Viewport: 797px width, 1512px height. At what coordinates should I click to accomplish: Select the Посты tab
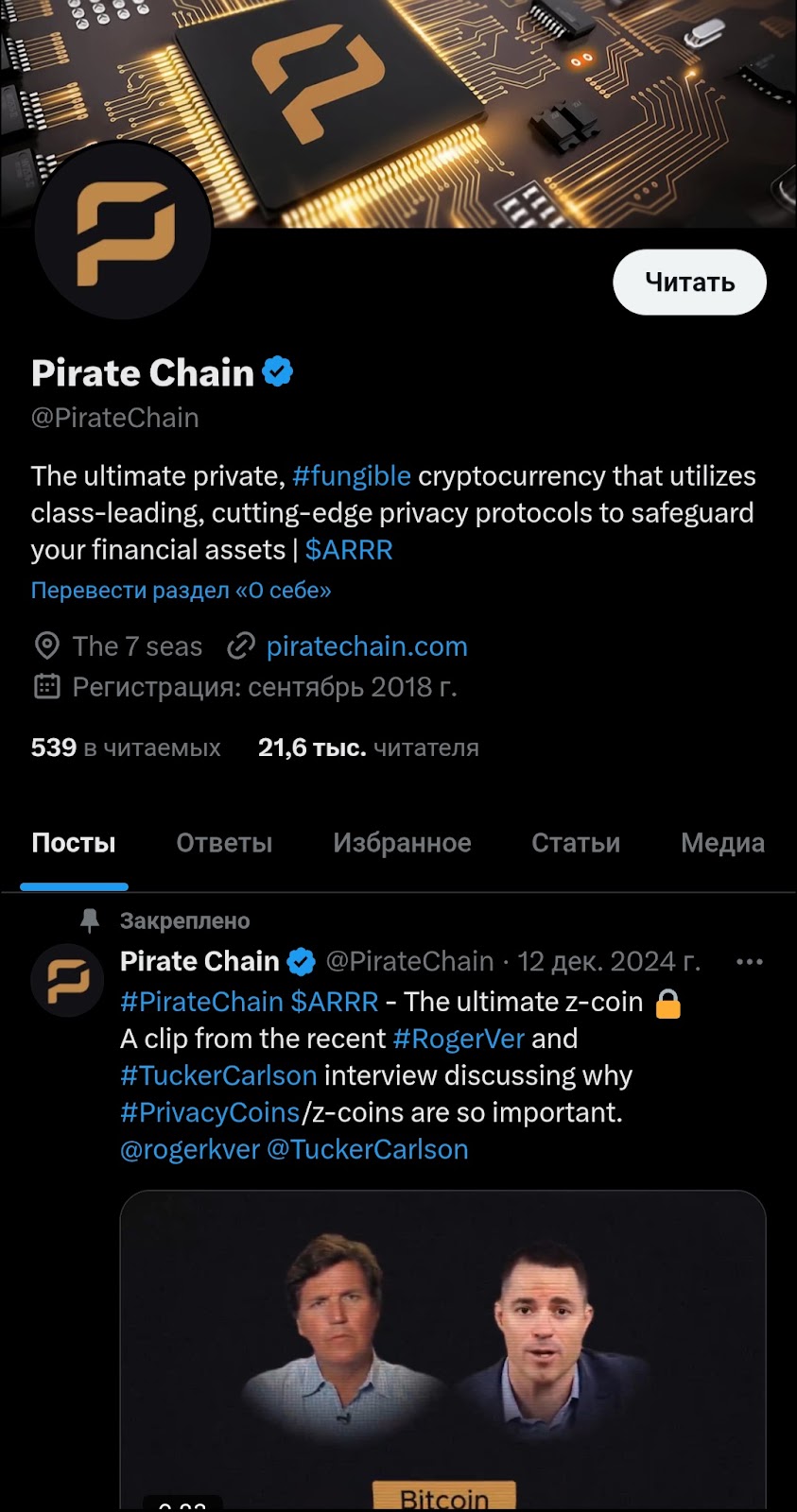pyautogui.click(x=74, y=842)
